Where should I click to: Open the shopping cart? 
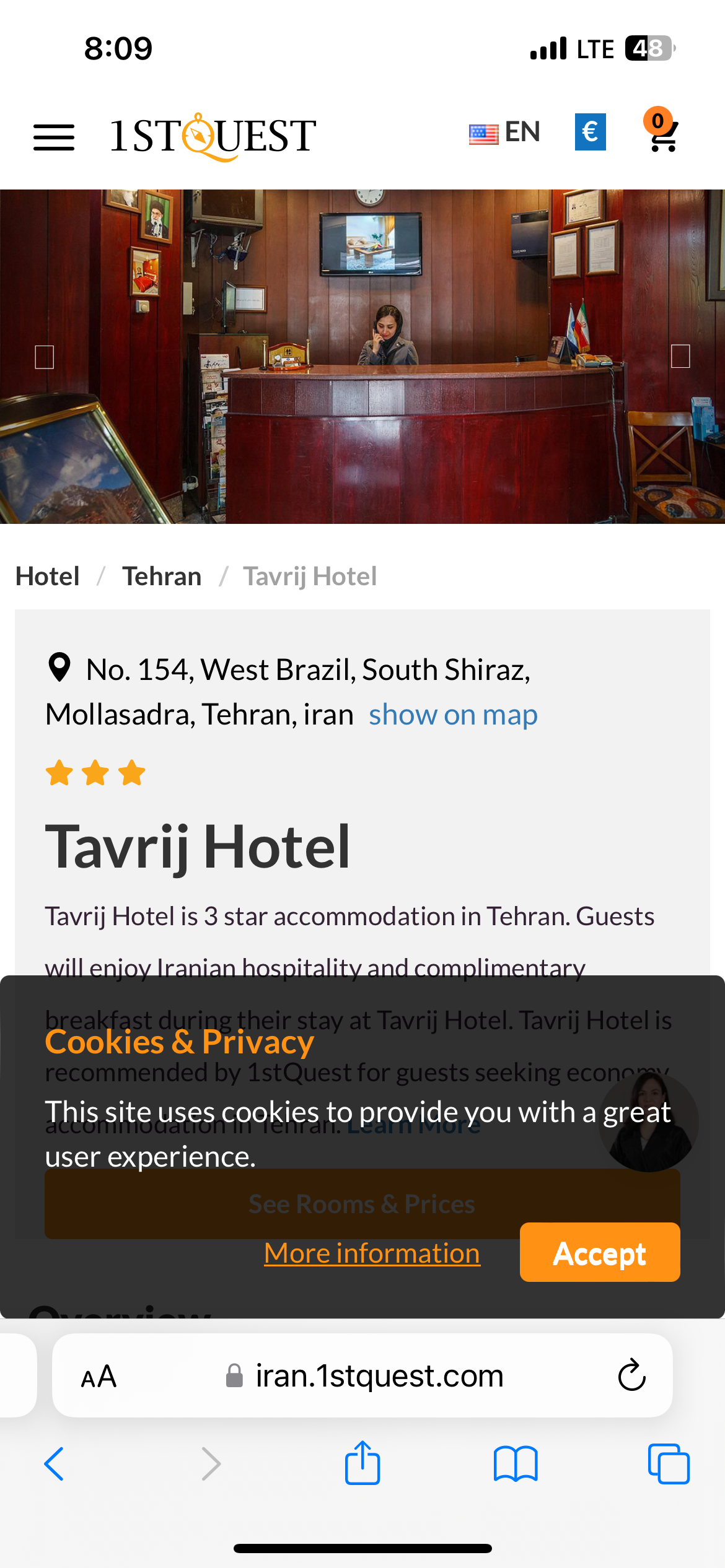coord(662,132)
